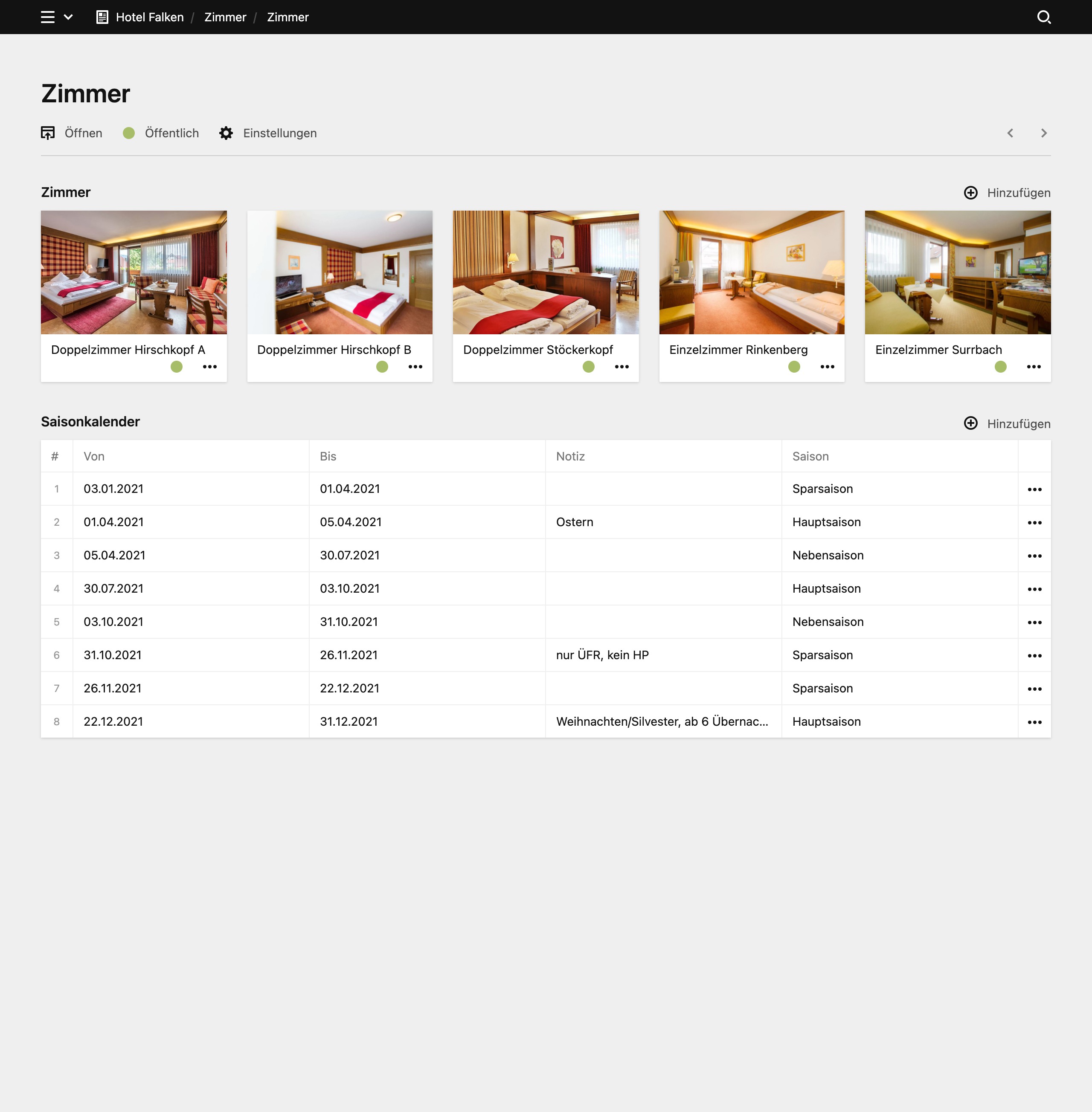
Task: Select Zimmer in the breadcrumb path
Action: pyautogui.click(x=225, y=17)
